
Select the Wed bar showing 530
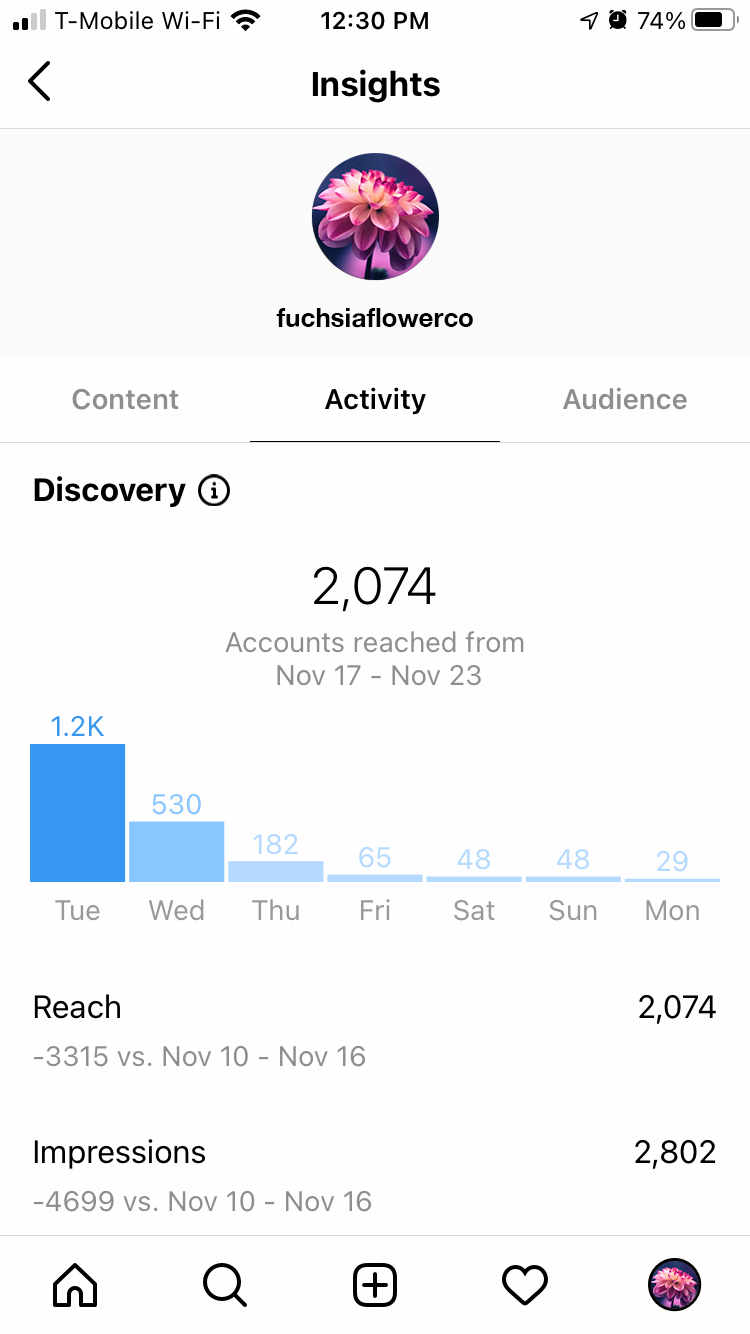(176, 852)
